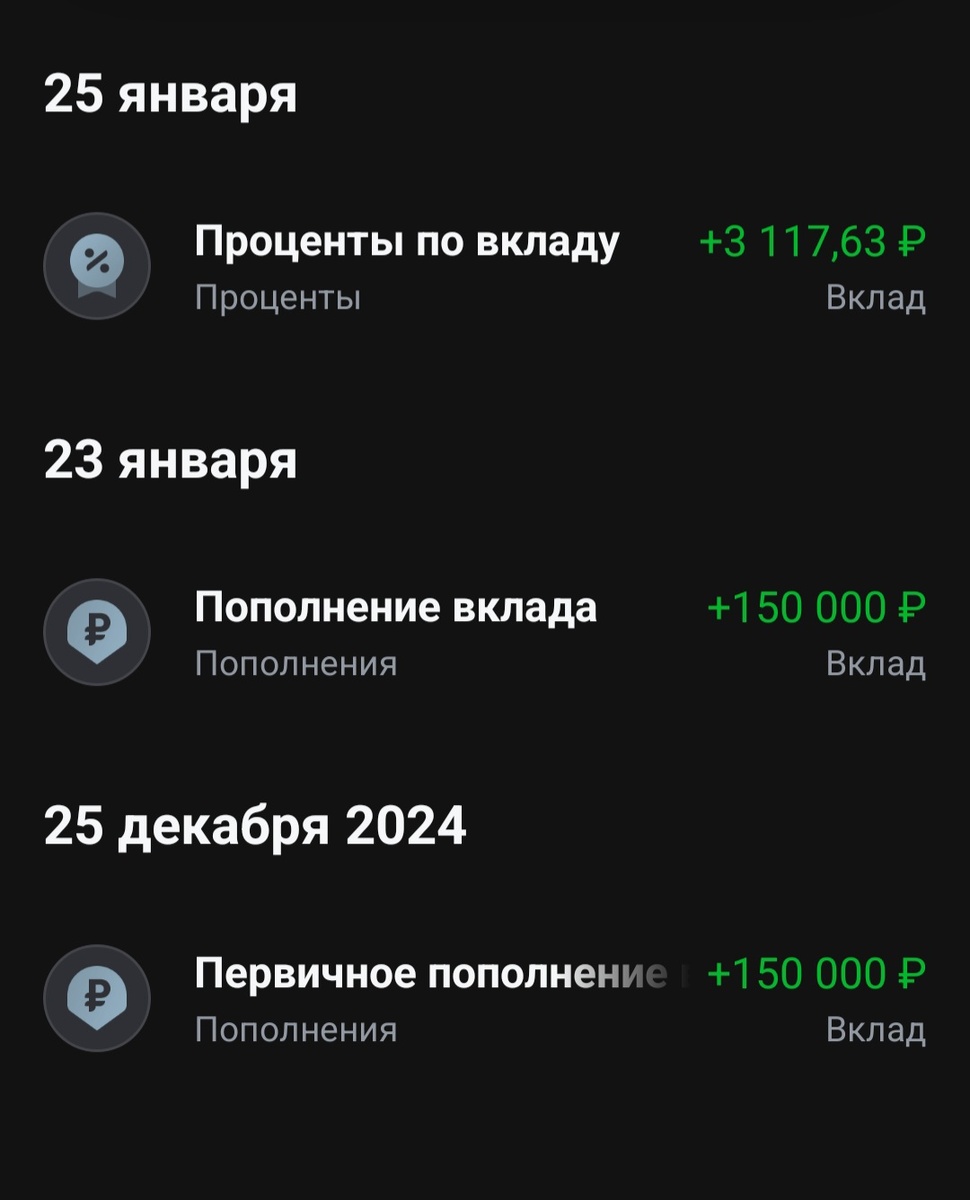970x1200 pixels.
Task: Select the 25 декабря 2024 date header
Action: point(254,826)
